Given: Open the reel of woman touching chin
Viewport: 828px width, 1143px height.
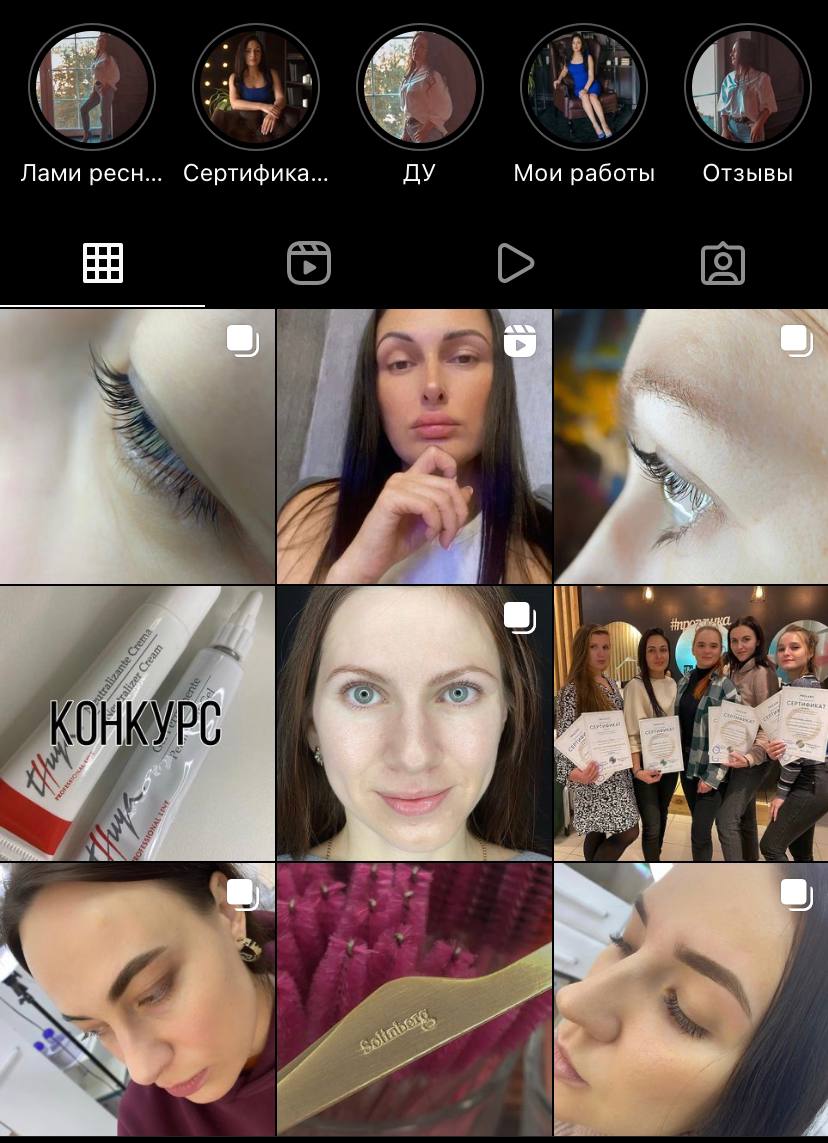Looking at the screenshot, I should click(x=414, y=446).
